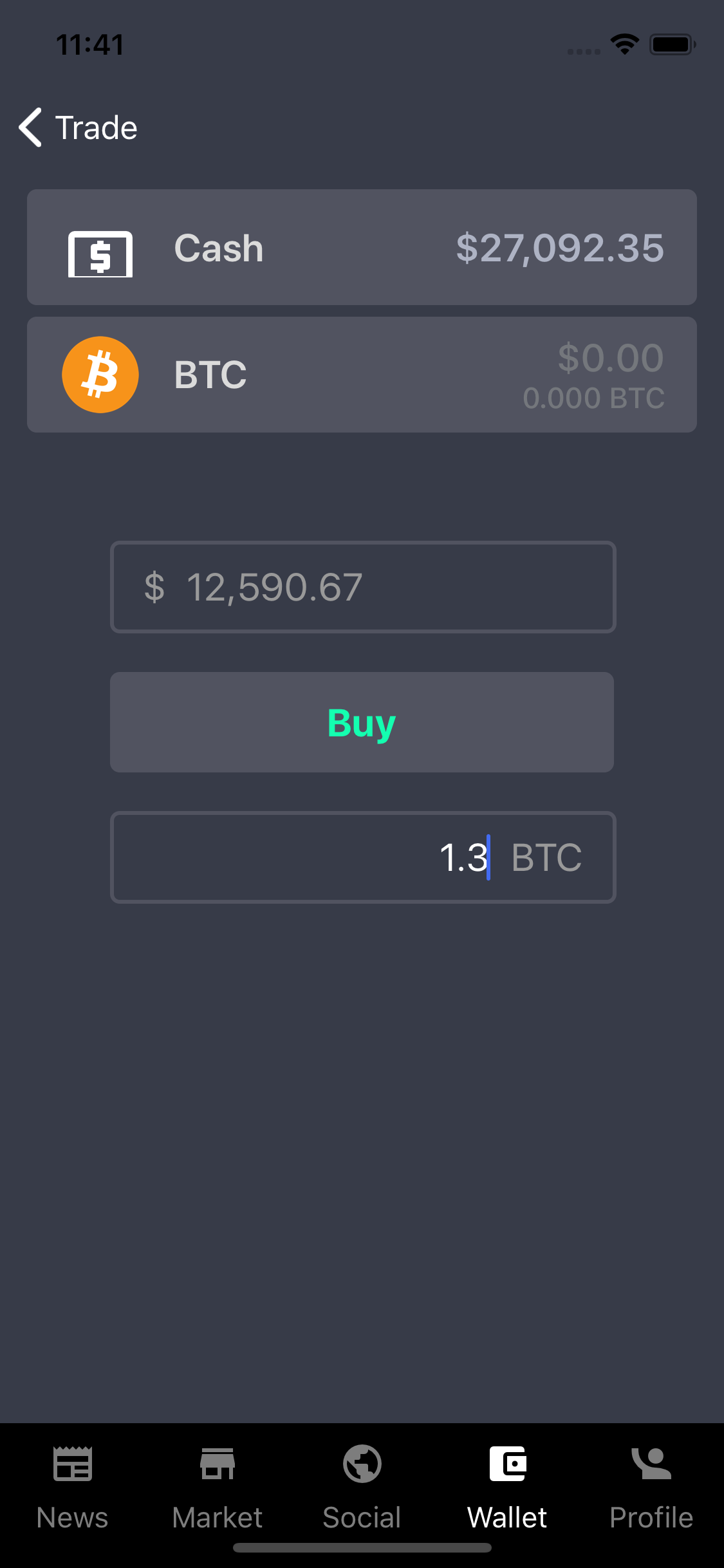Open the Market tab
Image resolution: width=724 pixels, height=1568 pixels.
tap(218, 1487)
